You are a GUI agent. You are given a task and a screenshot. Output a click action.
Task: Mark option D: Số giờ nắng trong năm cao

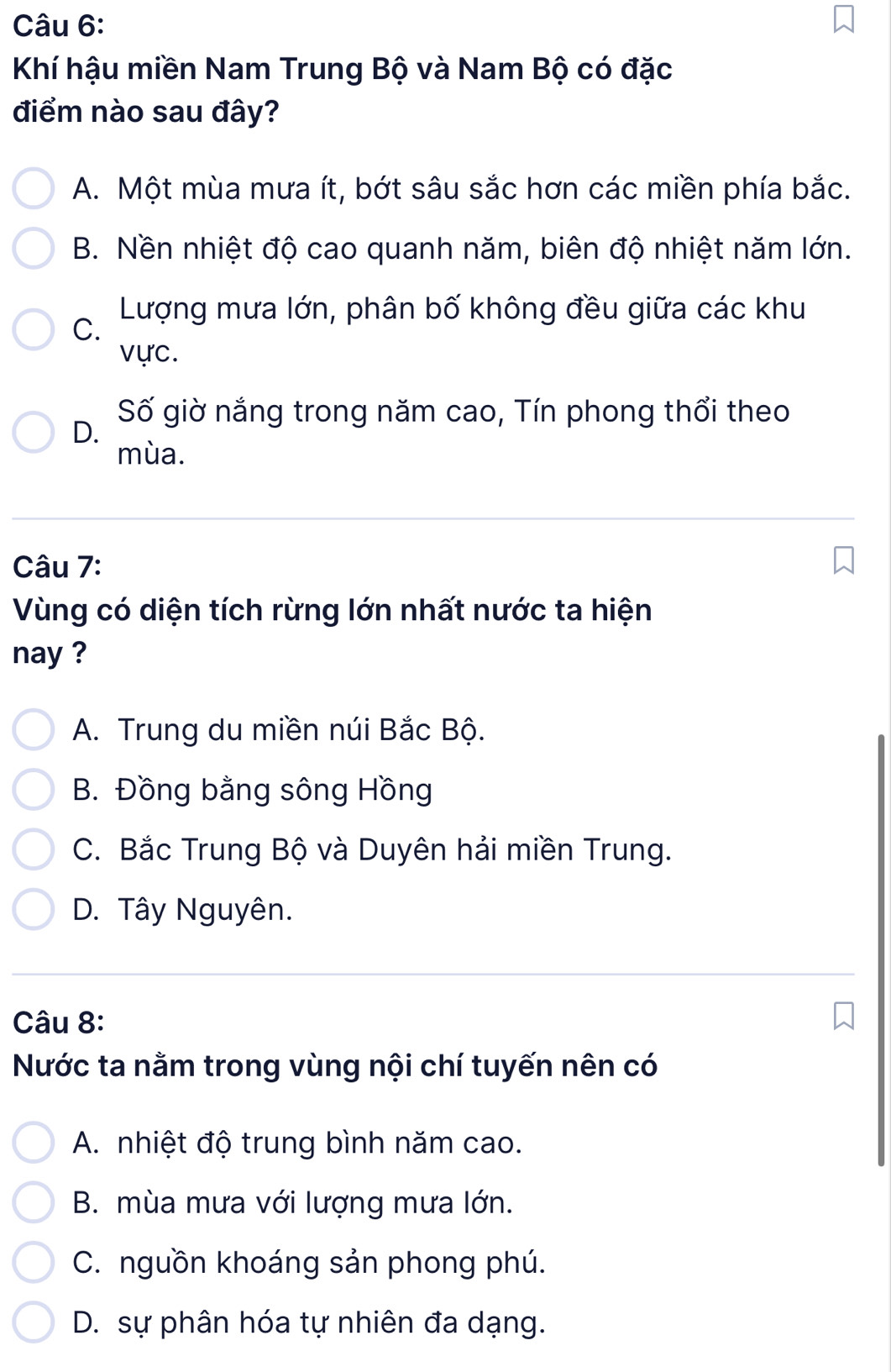click(34, 433)
